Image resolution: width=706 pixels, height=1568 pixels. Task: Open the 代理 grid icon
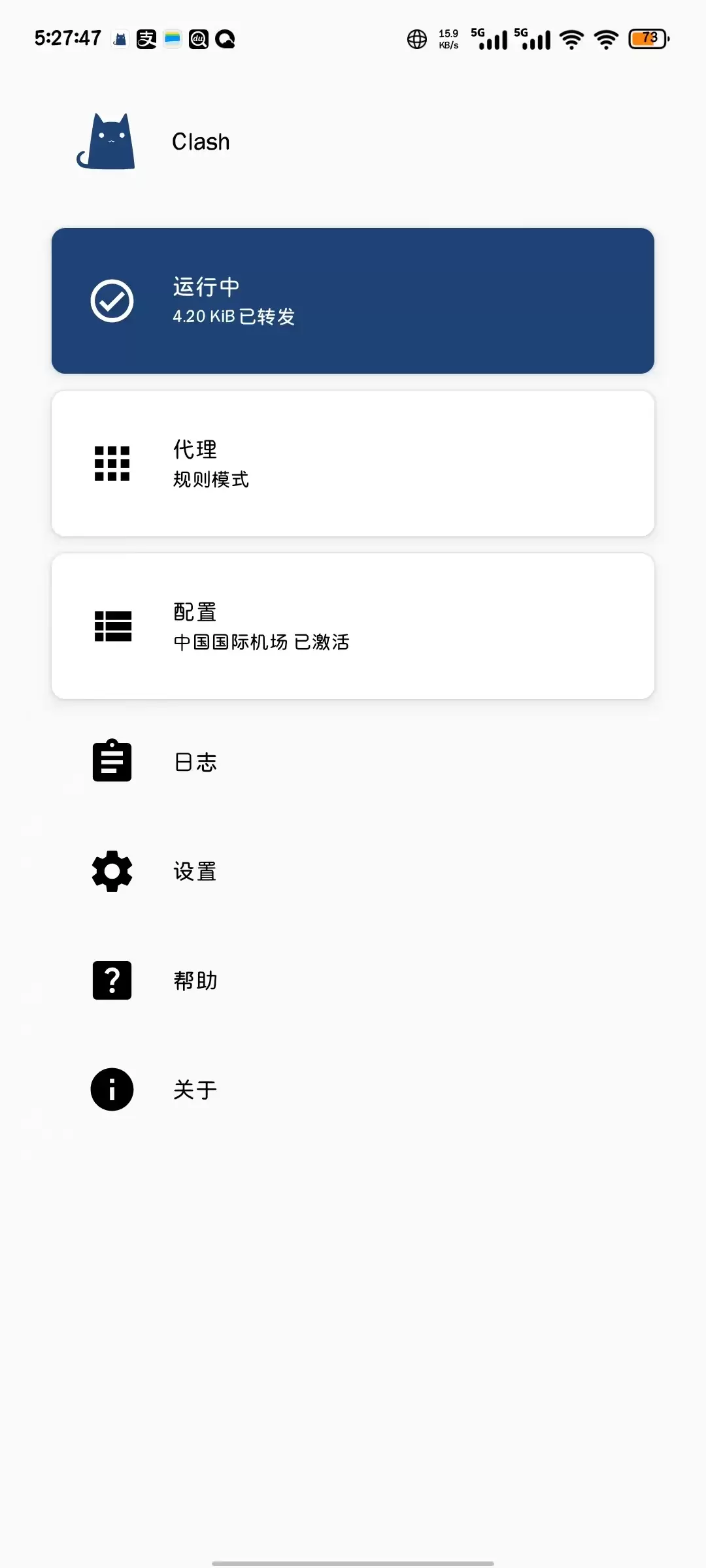[x=111, y=463]
